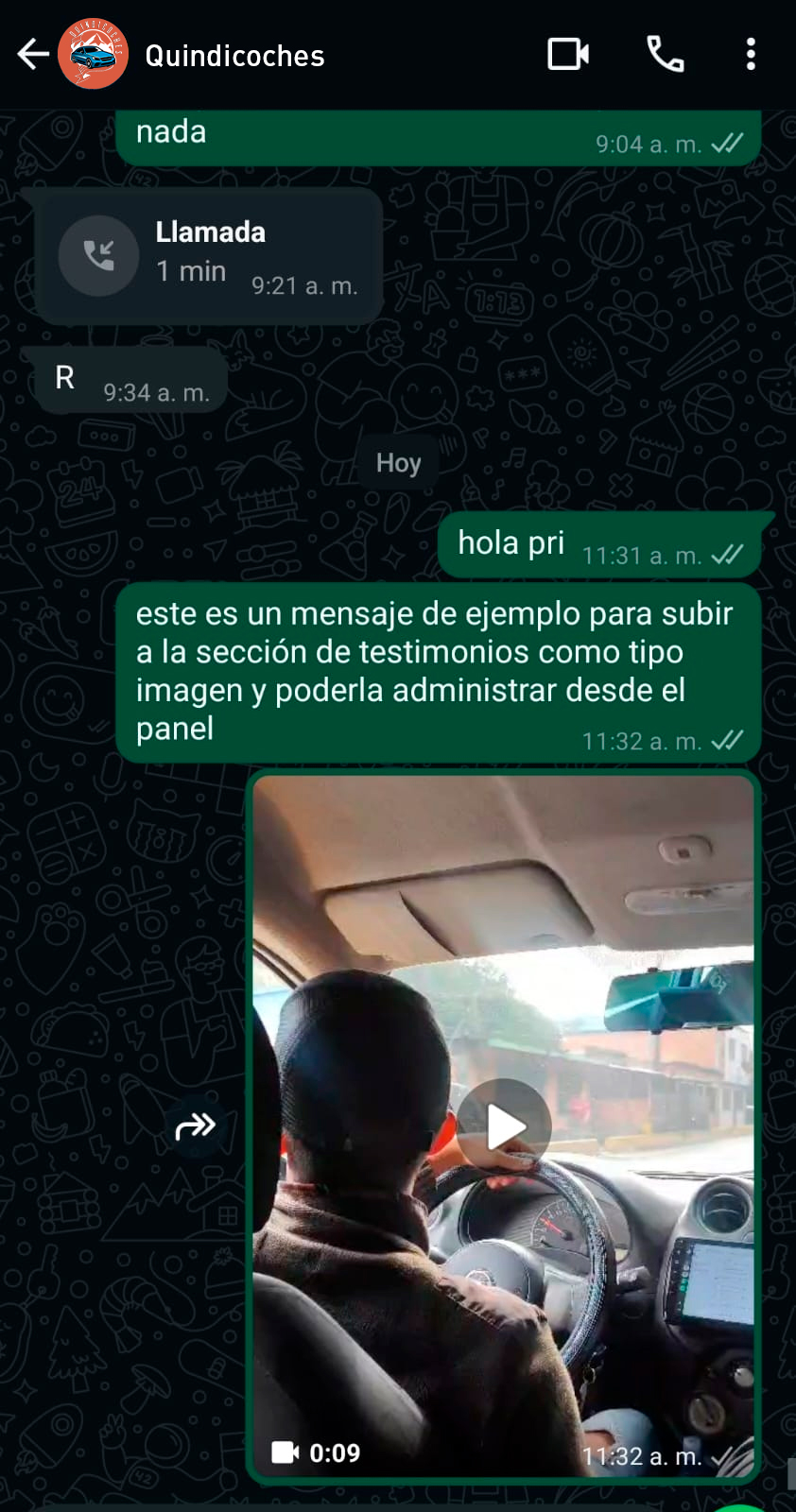Start a voice call with Quindicoches
This screenshot has width=796, height=1512.
(665, 55)
